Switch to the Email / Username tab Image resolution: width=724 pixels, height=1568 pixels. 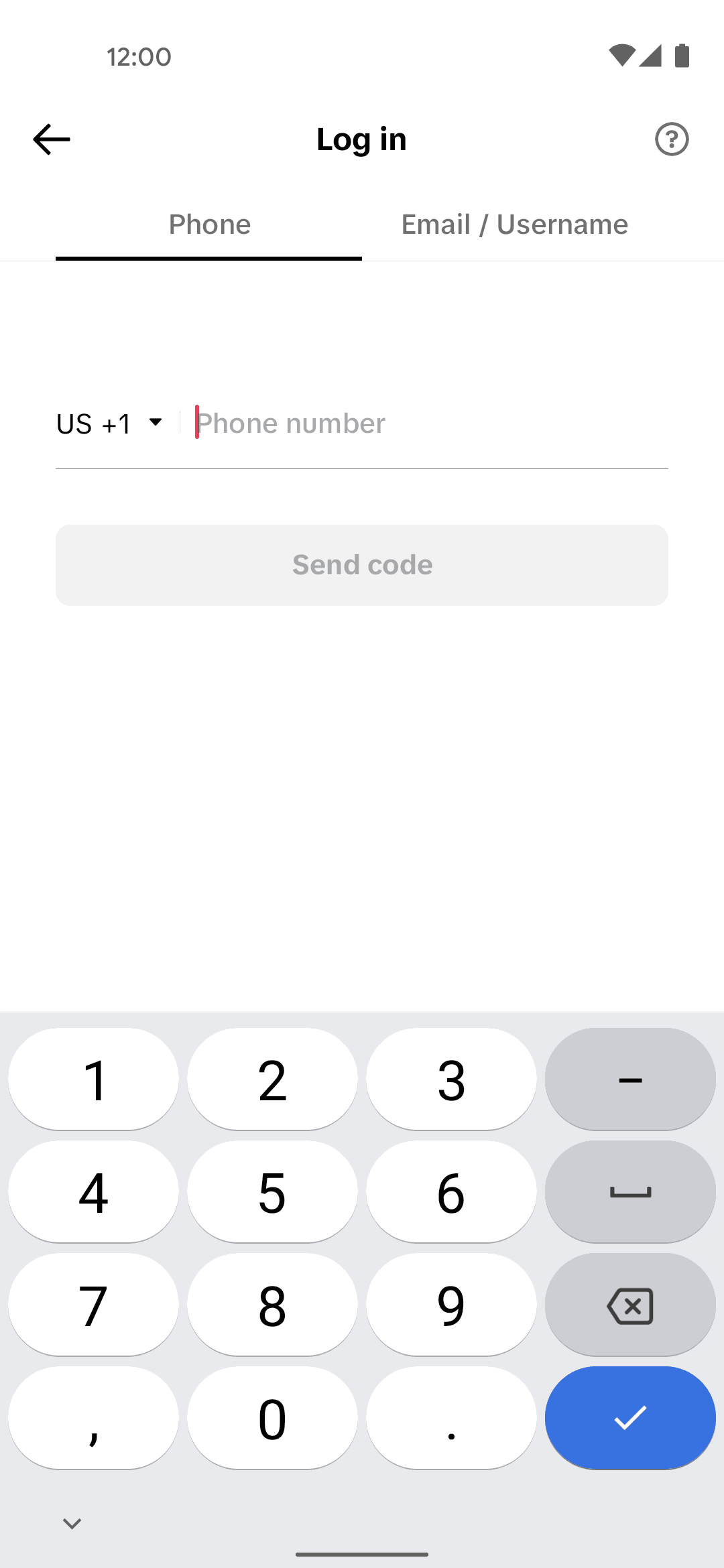point(514,224)
